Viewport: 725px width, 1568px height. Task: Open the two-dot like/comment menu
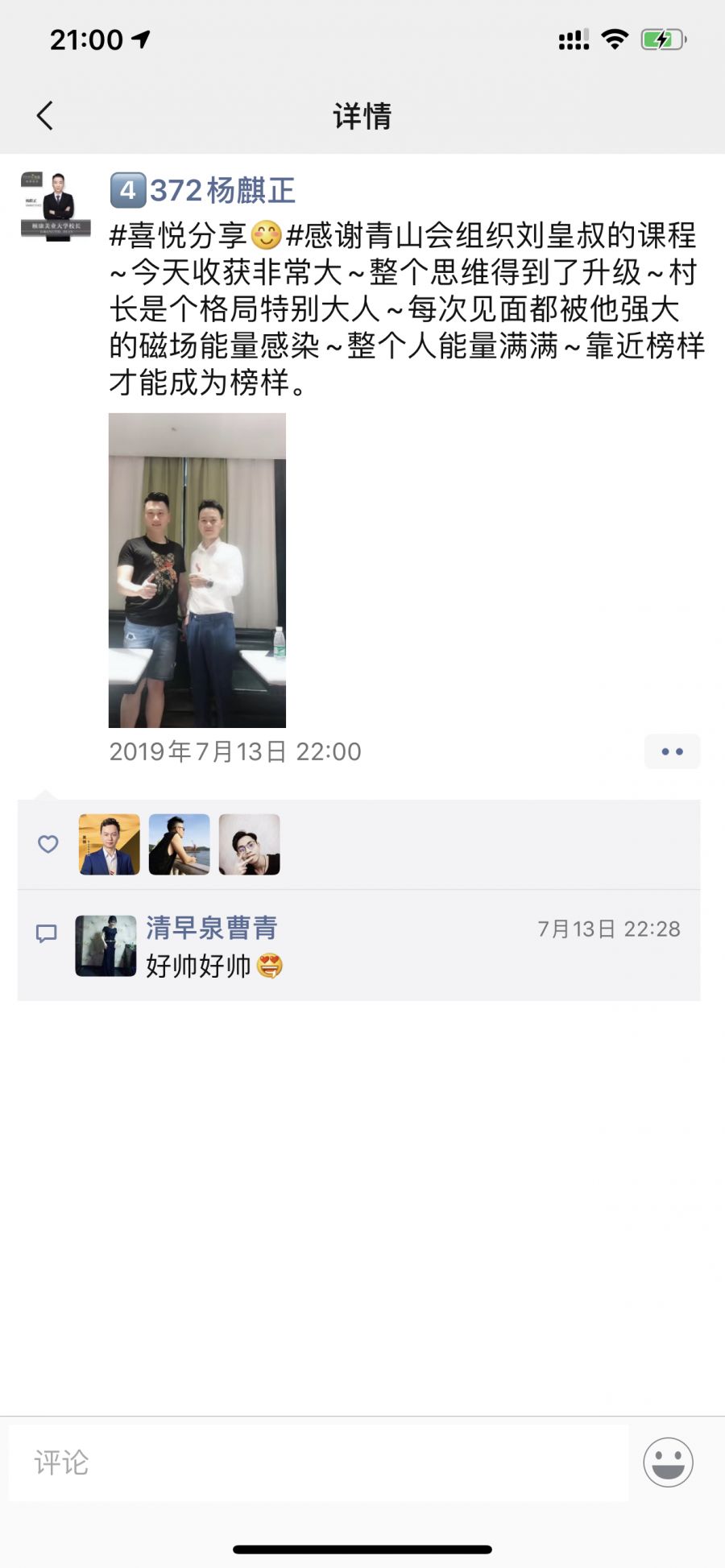point(672,751)
